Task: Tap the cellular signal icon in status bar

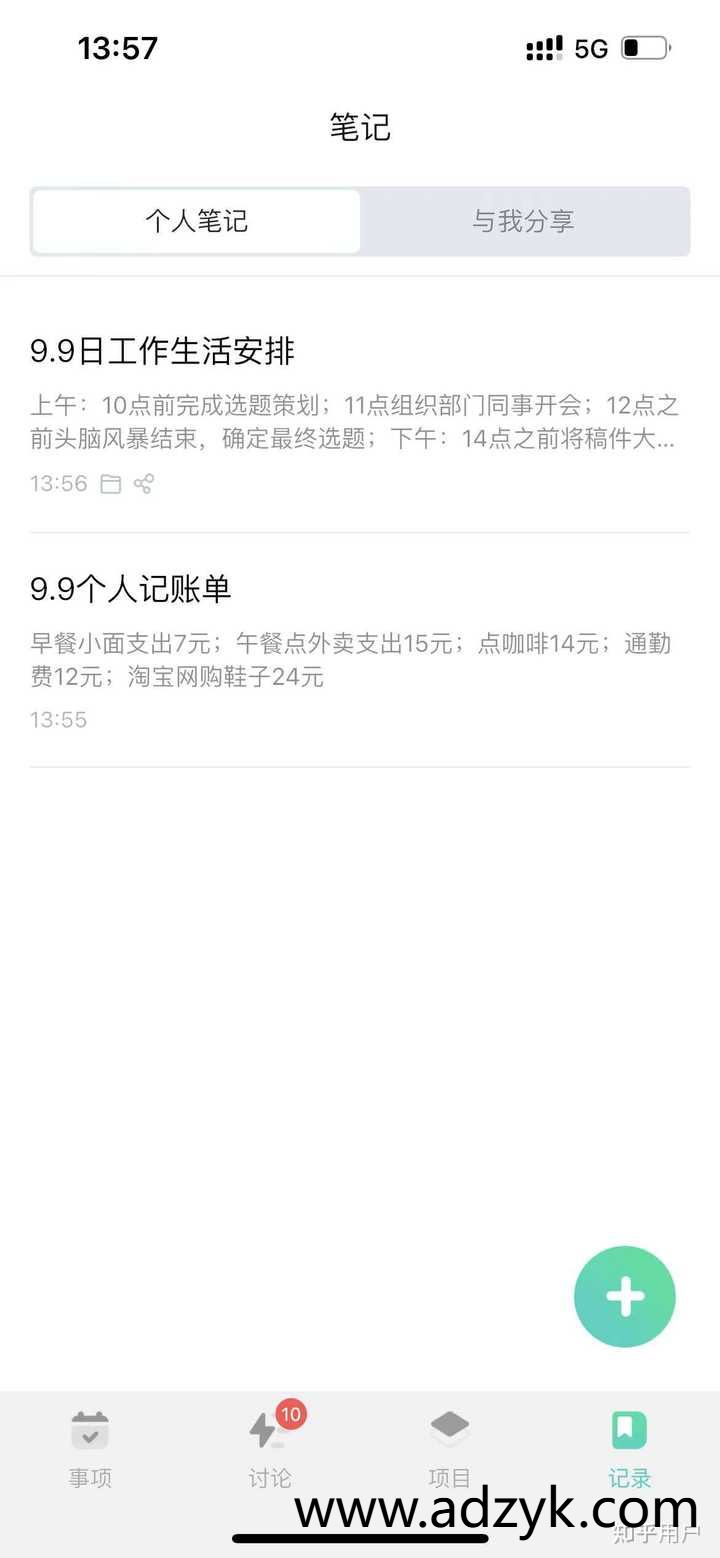Action: [x=541, y=47]
